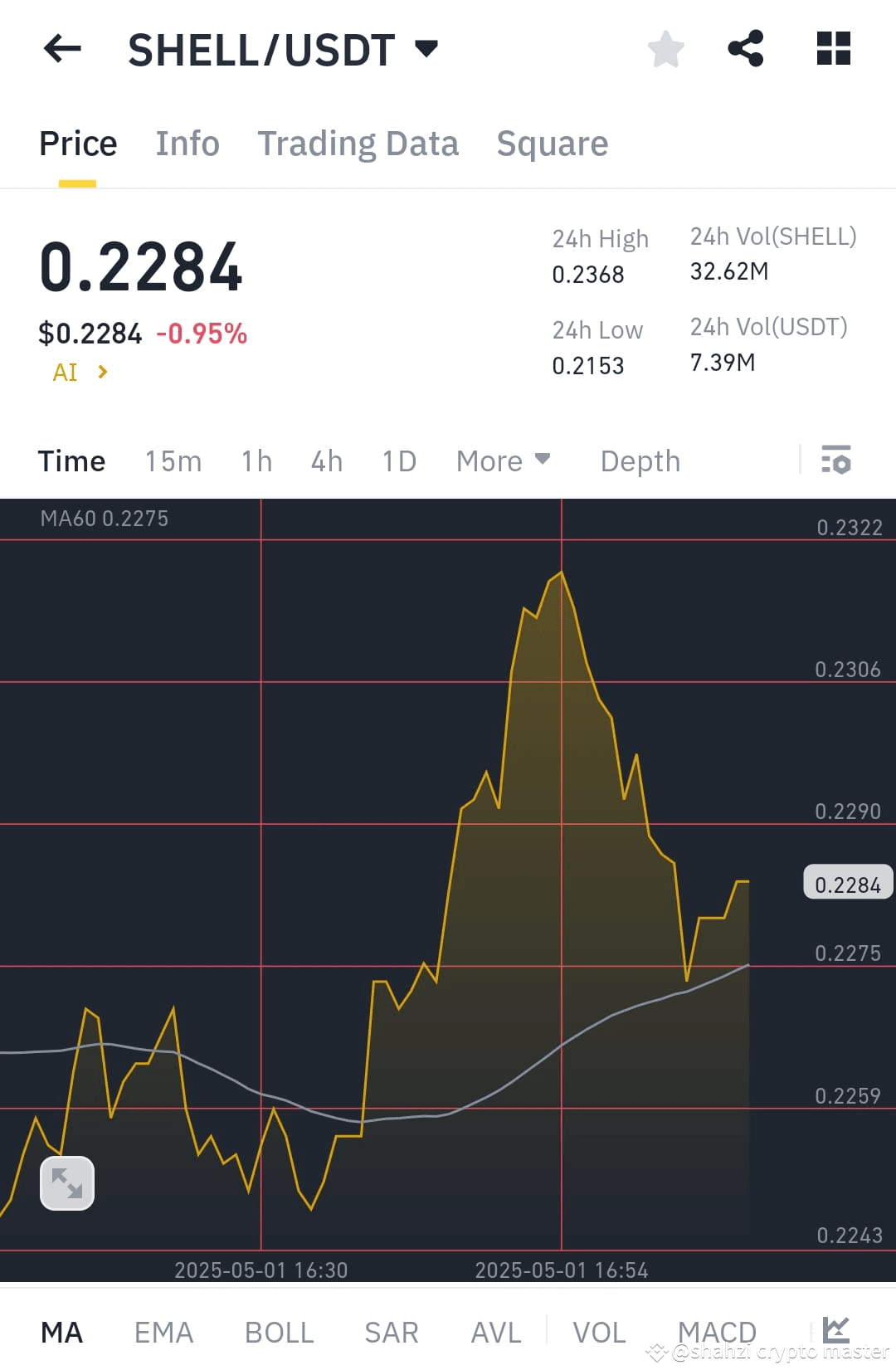Viewport: 896px width, 1370px height.
Task: Expand the chart to fullscreen
Action: click(x=67, y=1183)
